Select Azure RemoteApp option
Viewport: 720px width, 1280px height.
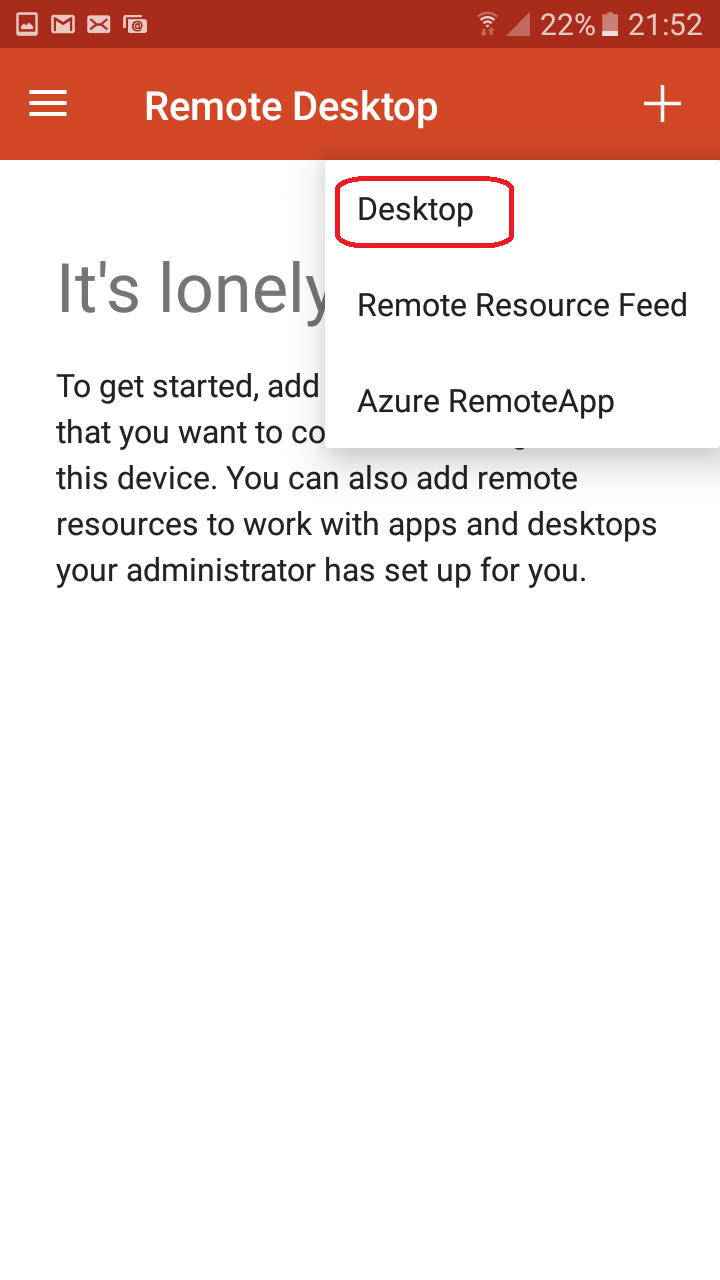522,401
